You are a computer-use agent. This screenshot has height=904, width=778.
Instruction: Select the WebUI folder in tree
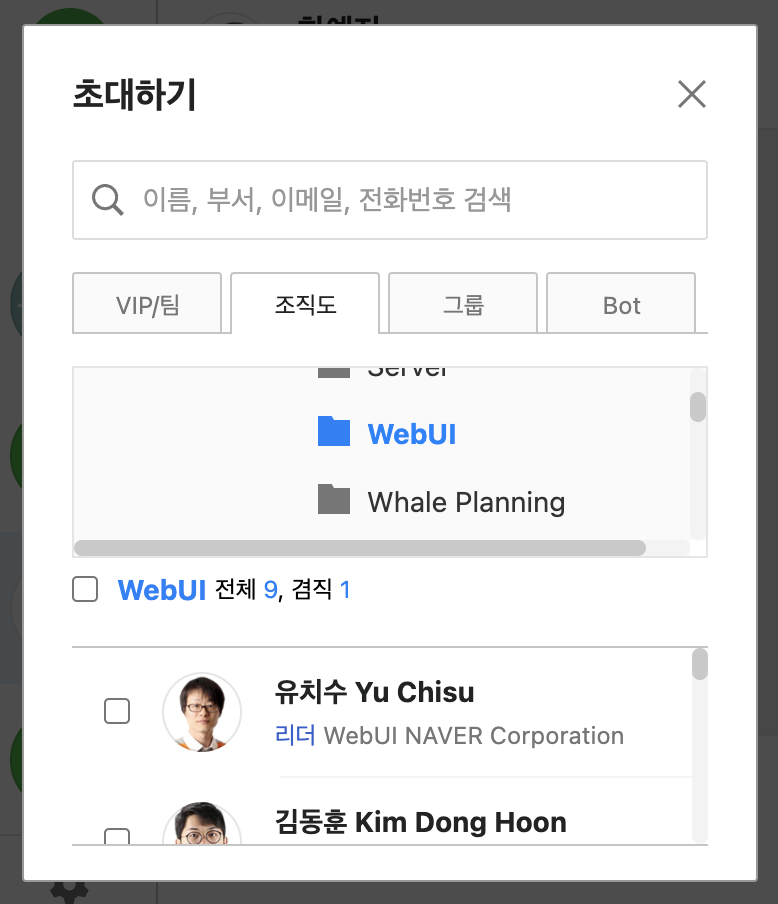pos(411,434)
